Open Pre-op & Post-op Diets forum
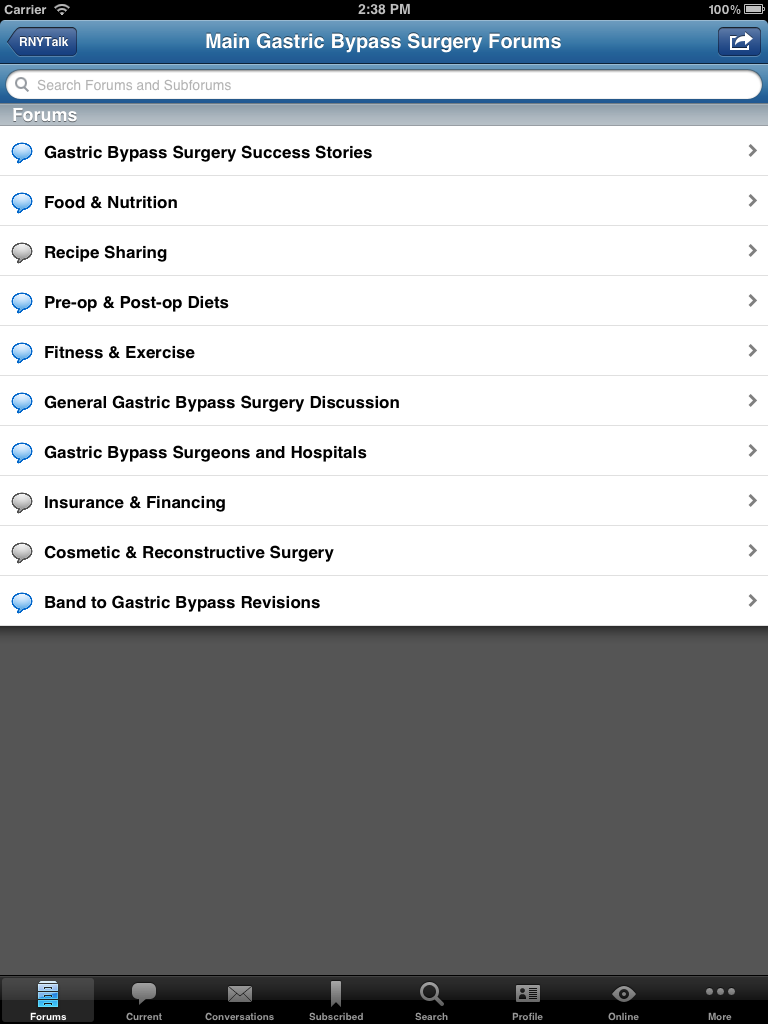Viewport: 768px width, 1024px height. (384, 301)
